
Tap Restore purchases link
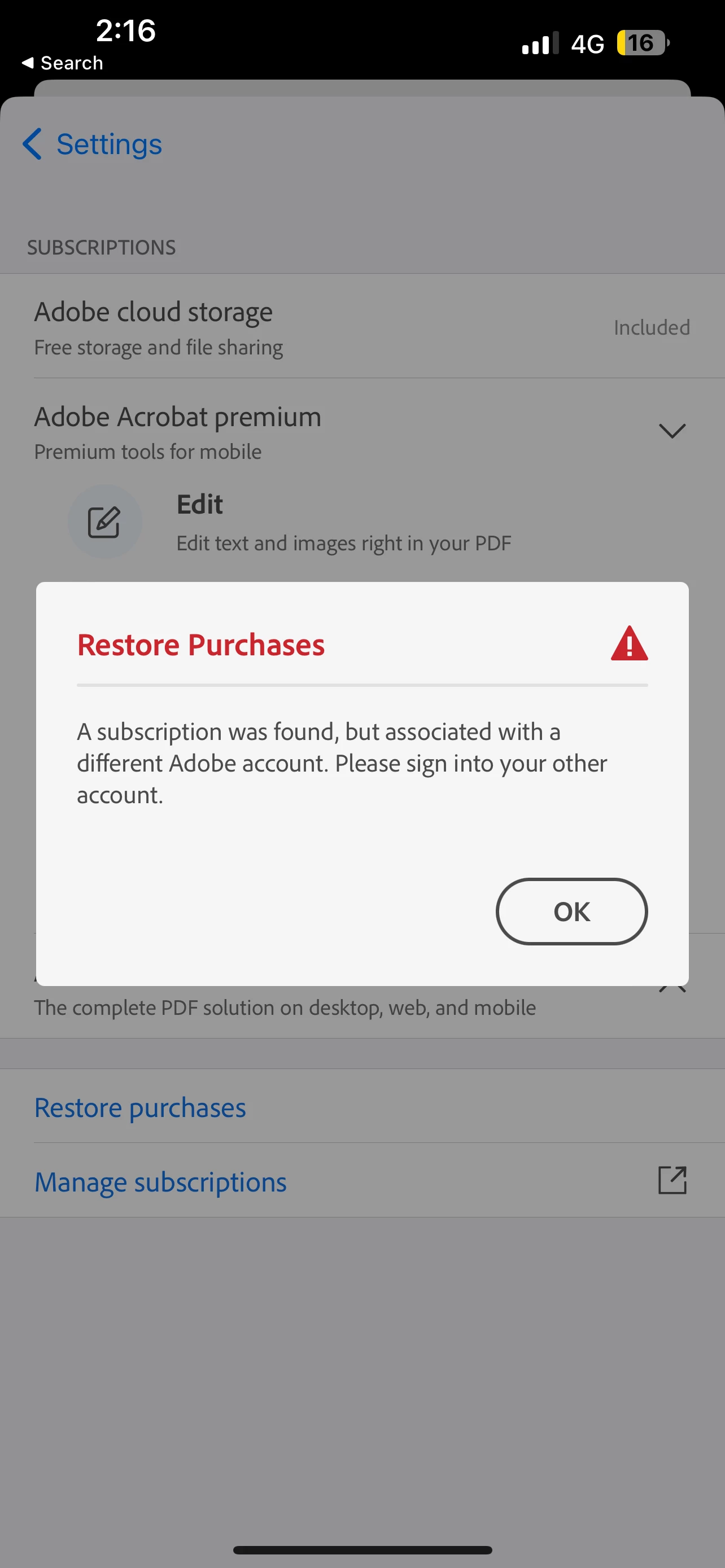140,1107
